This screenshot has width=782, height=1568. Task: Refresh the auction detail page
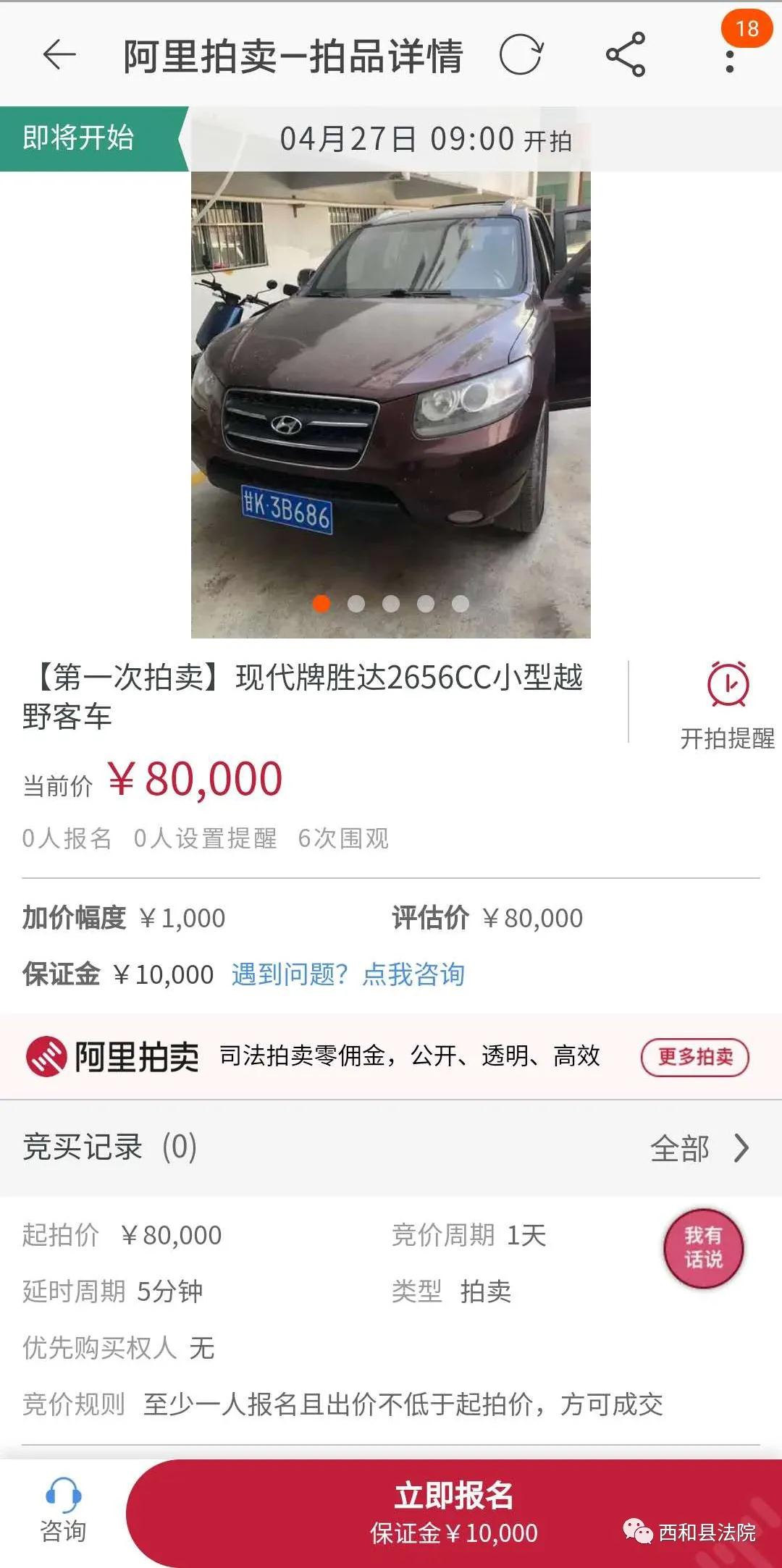point(521,55)
